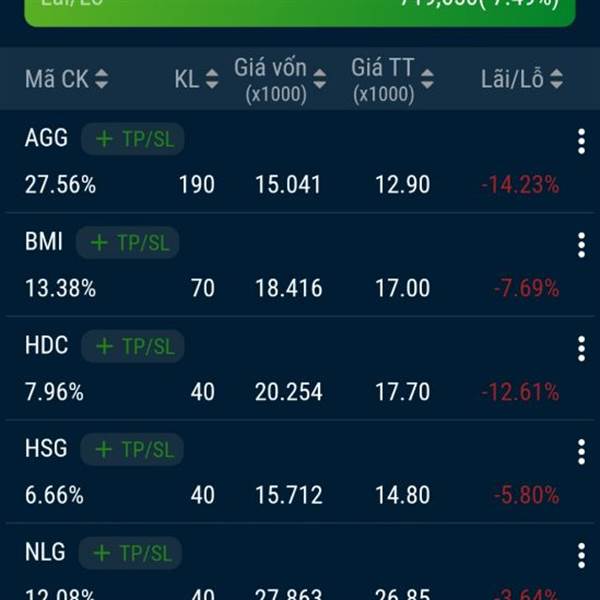The height and width of the screenshot is (600, 600).
Task: Open the overflow menu for NLG
Action: [581, 555]
